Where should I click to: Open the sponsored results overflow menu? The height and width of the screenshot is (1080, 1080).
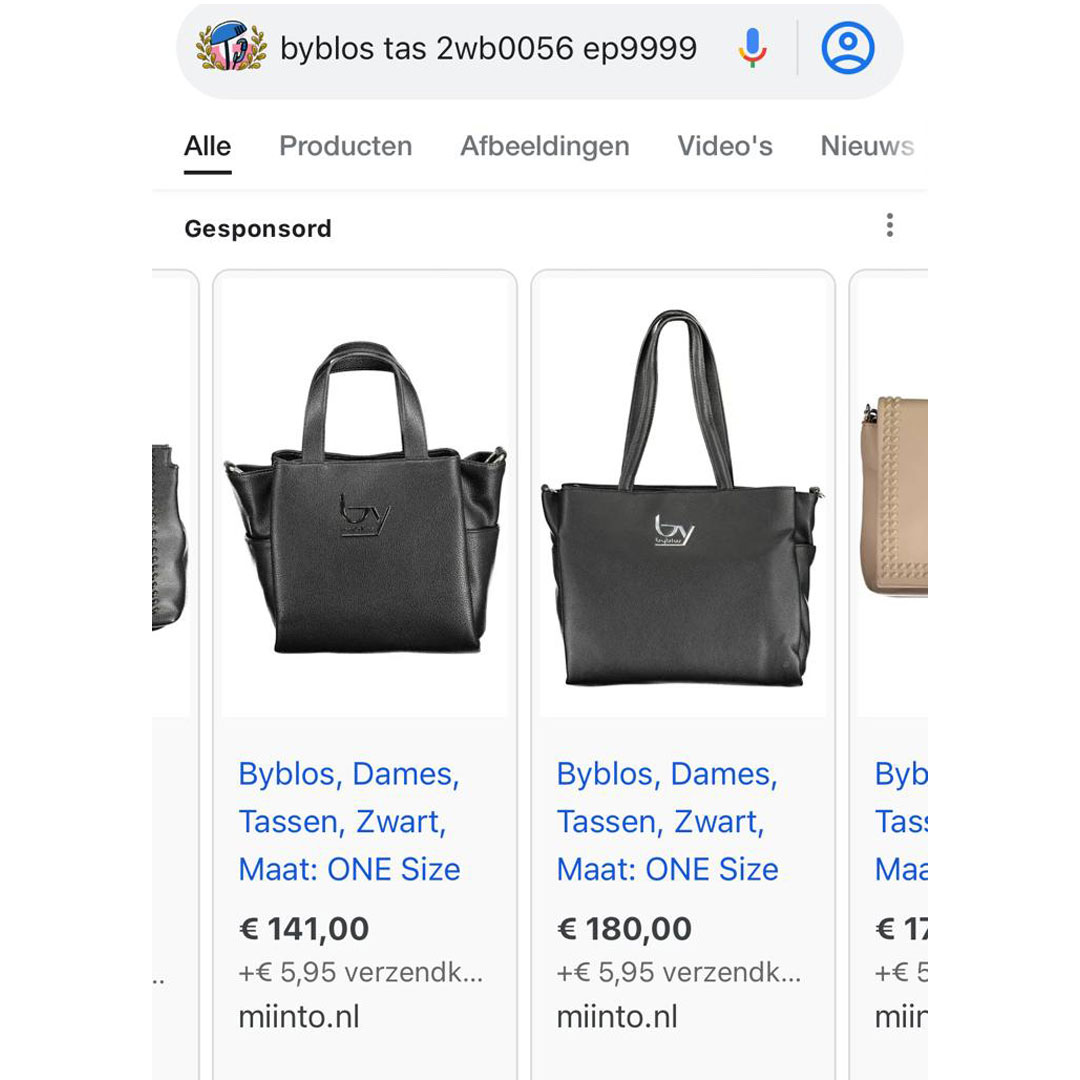point(889,226)
